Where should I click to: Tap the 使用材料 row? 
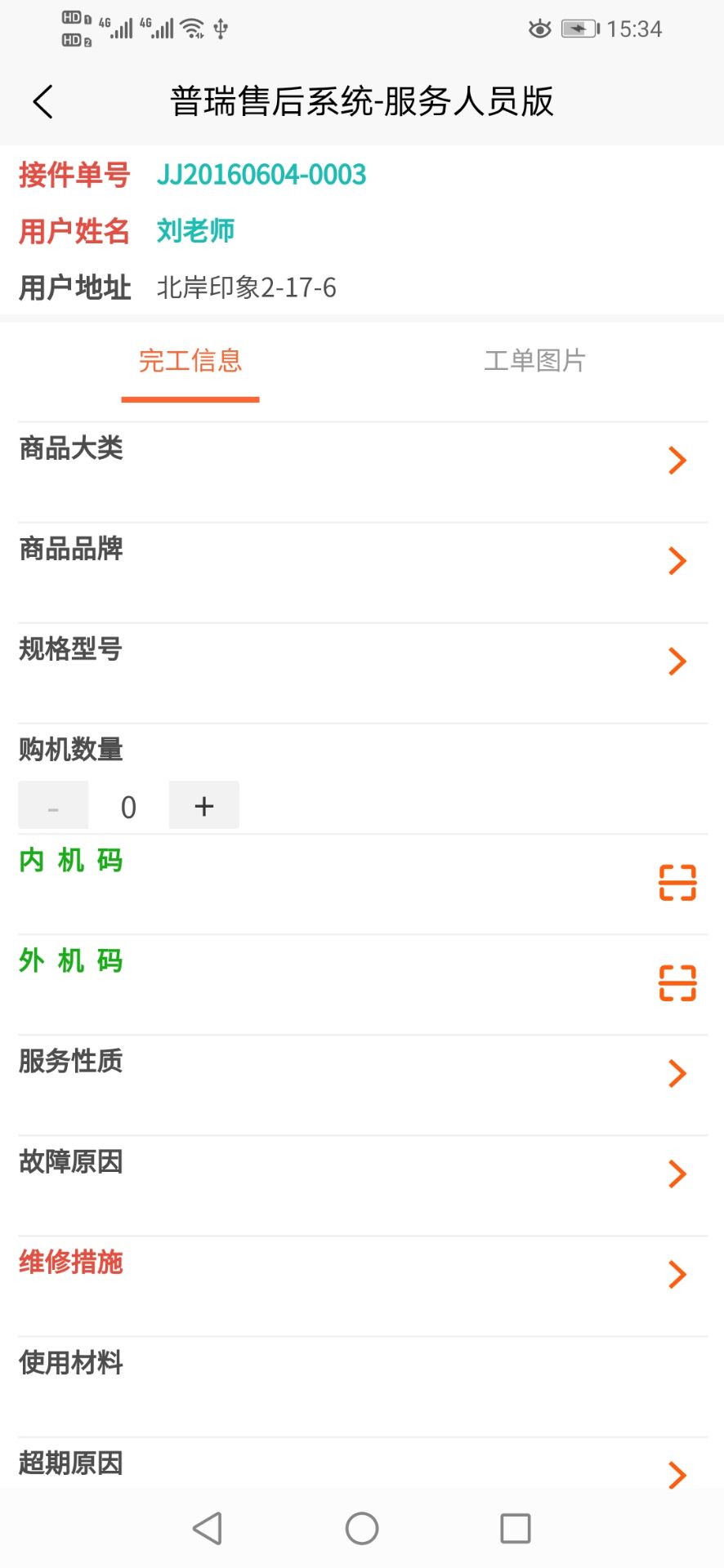(x=362, y=1380)
